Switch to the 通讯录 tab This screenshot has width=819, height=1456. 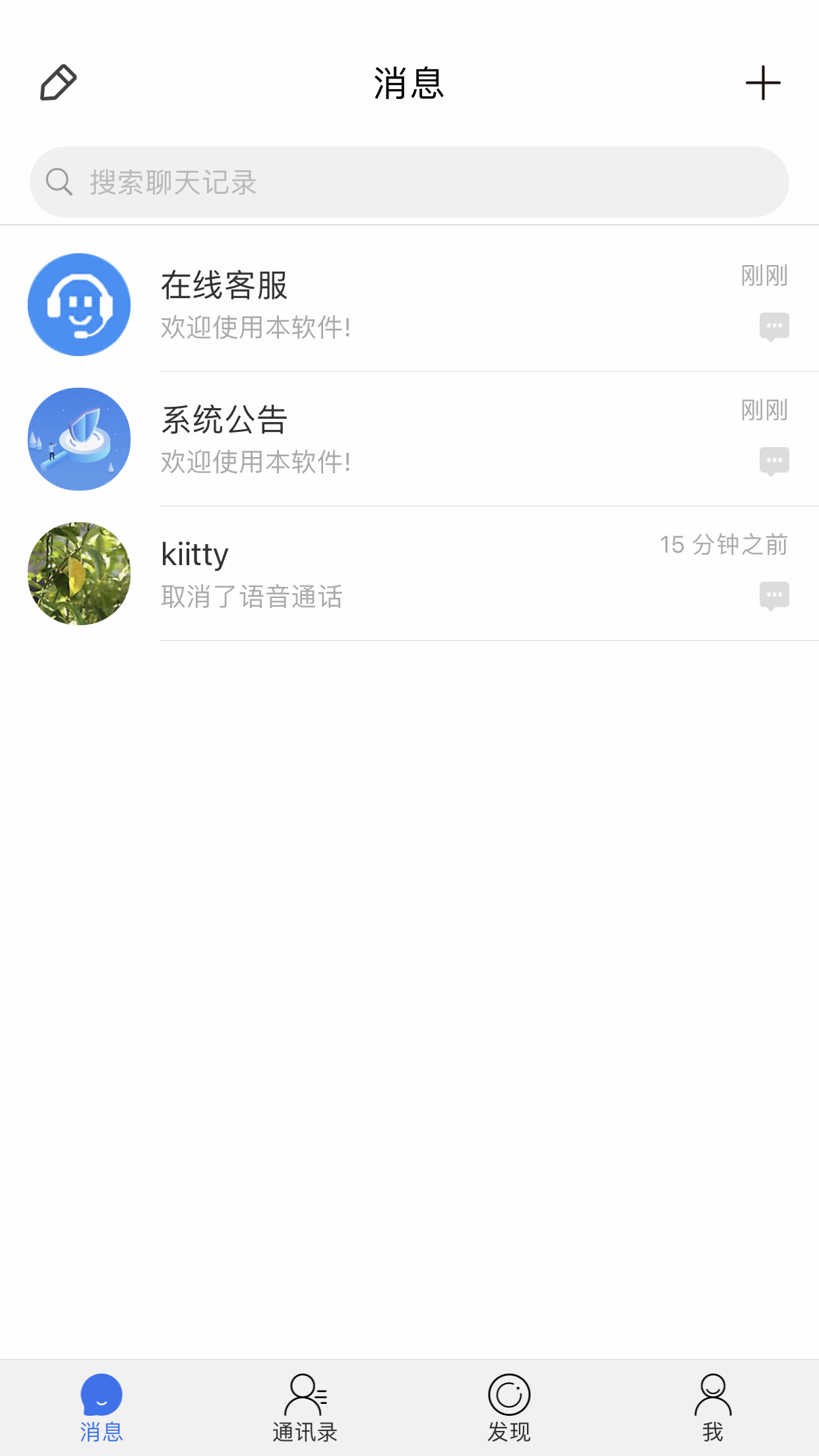[305, 1407]
